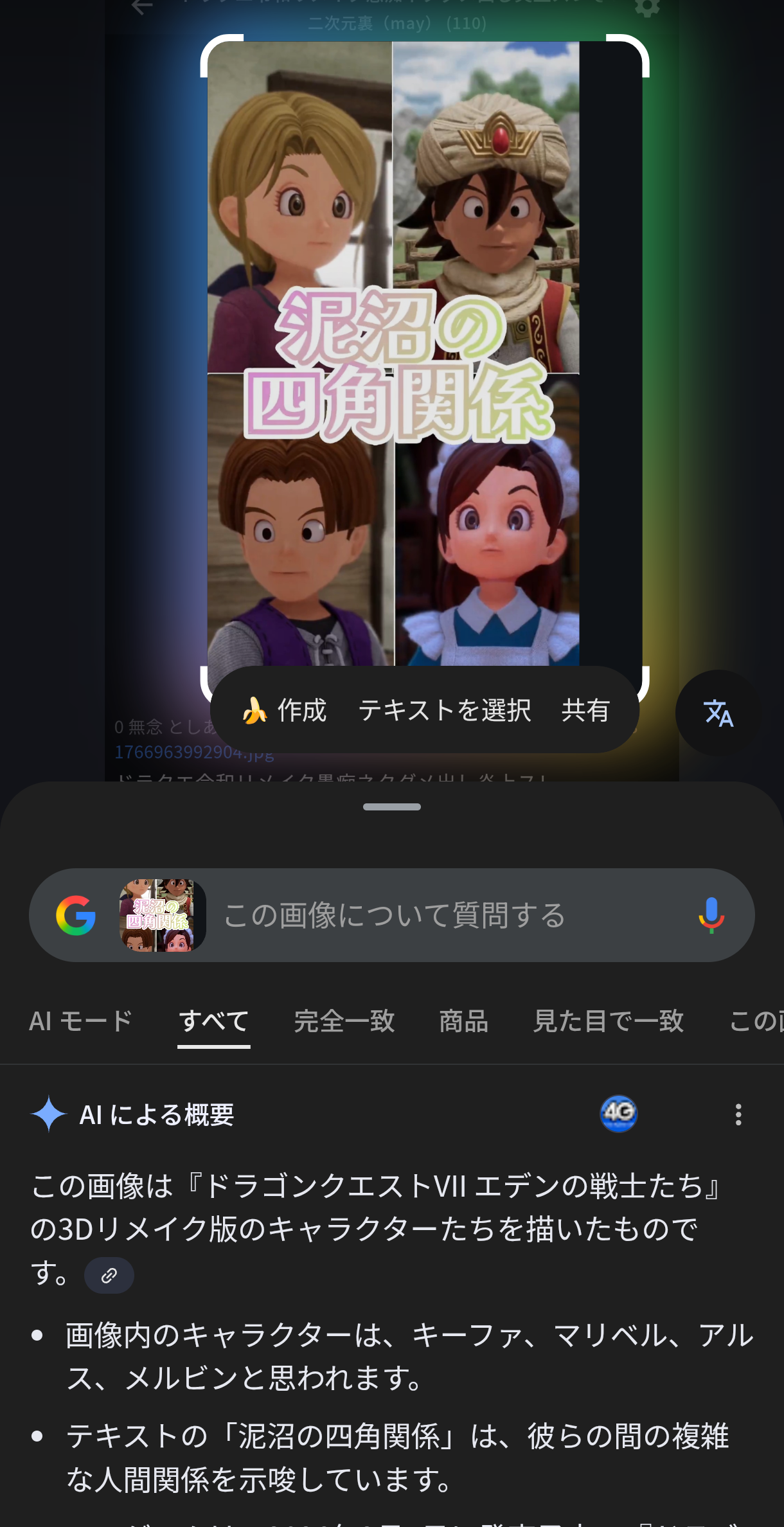Ask about the image in the search field
This screenshot has height=1527, width=784.
pos(450,915)
